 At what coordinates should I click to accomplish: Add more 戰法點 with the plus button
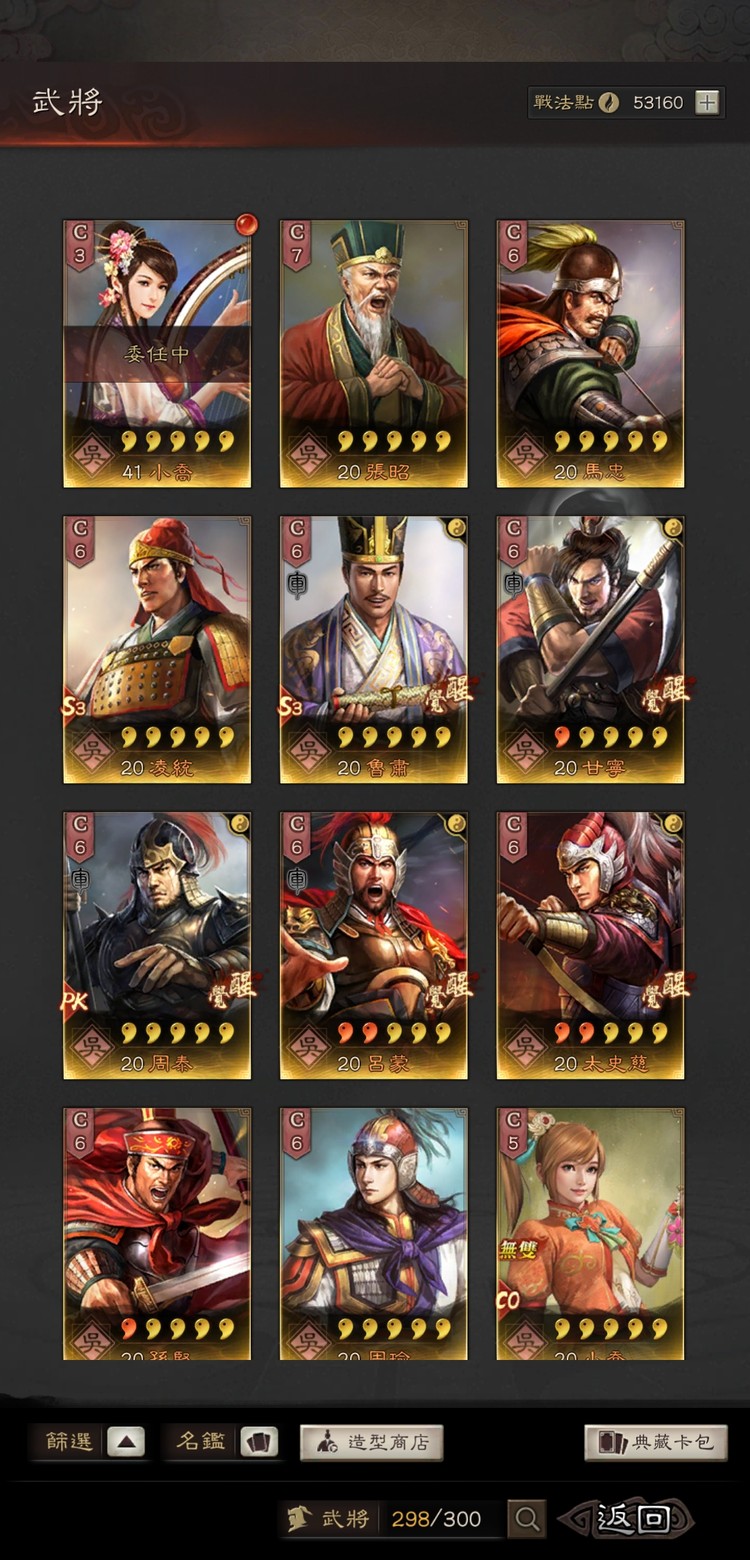tap(707, 102)
